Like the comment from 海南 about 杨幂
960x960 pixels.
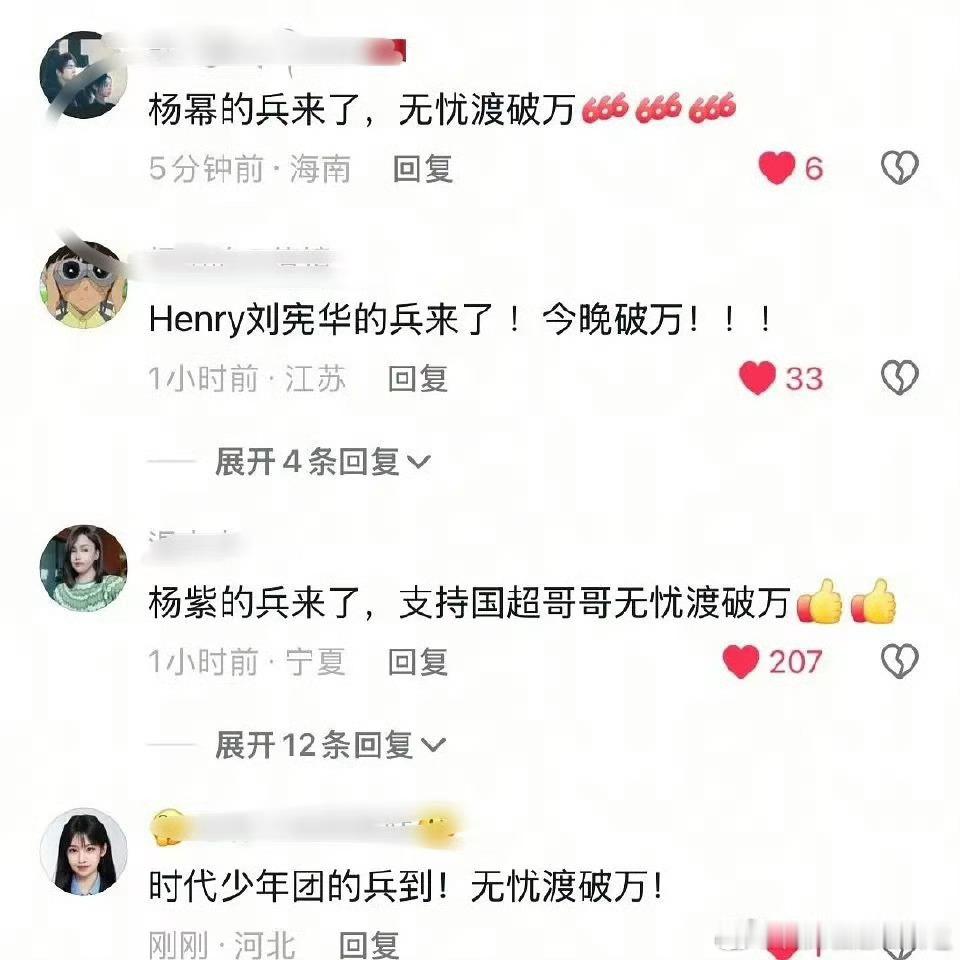pos(777,167)
